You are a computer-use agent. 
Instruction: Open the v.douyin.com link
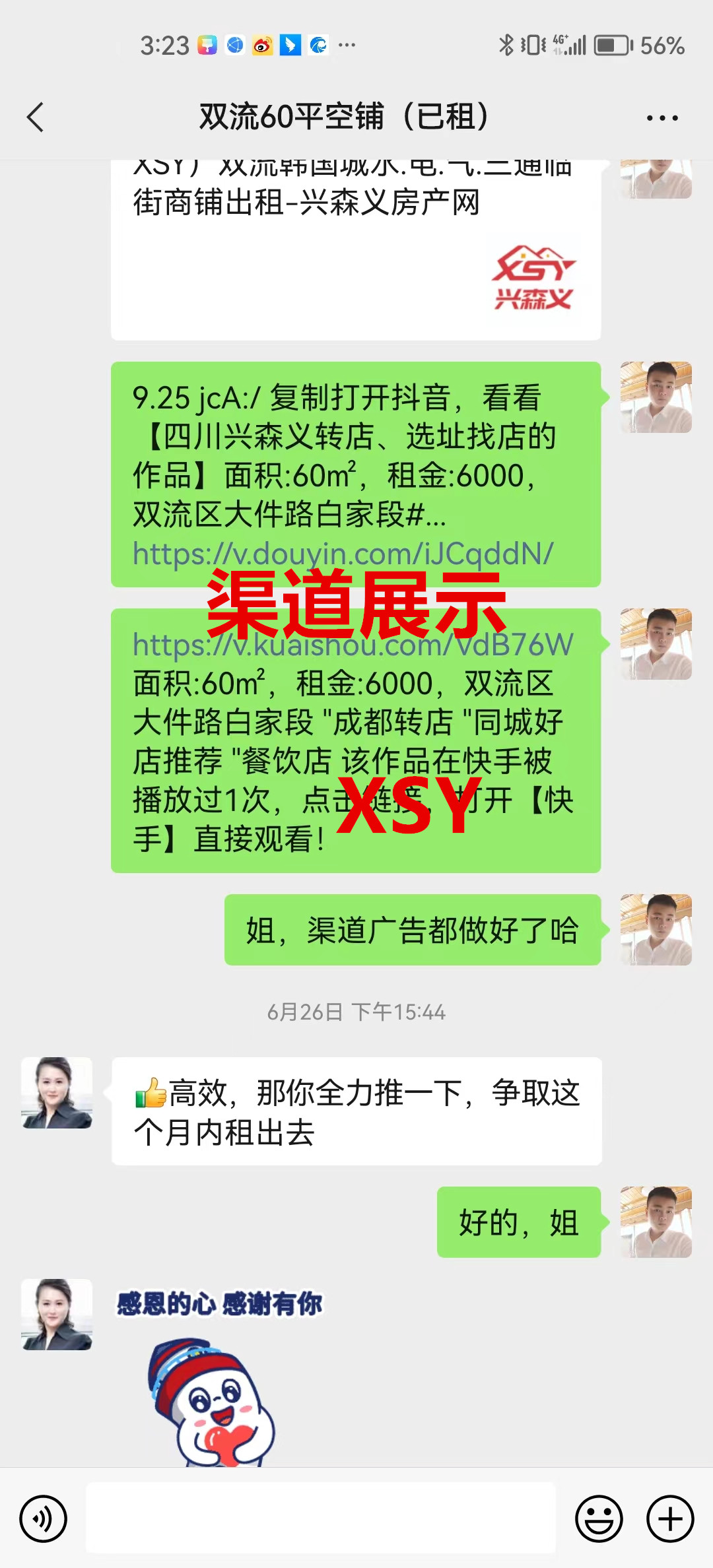click(343, 554)
